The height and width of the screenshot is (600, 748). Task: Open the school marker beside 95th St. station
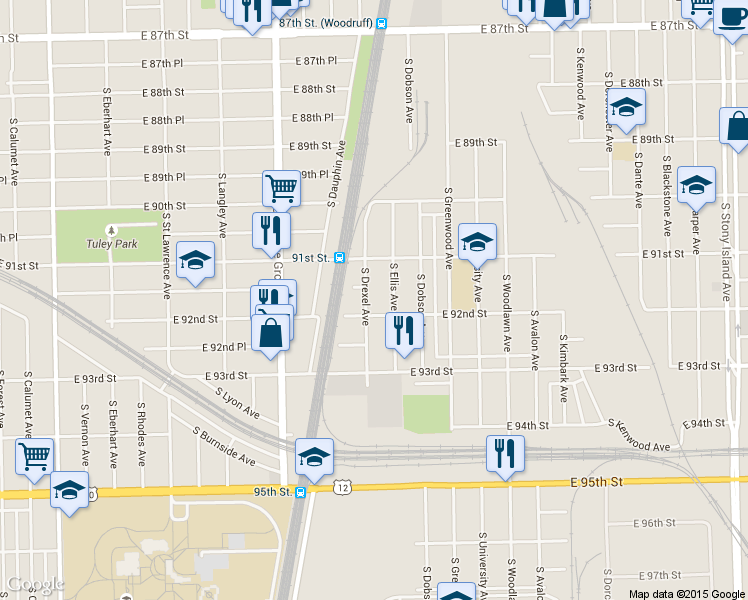(x=314, y=456)
